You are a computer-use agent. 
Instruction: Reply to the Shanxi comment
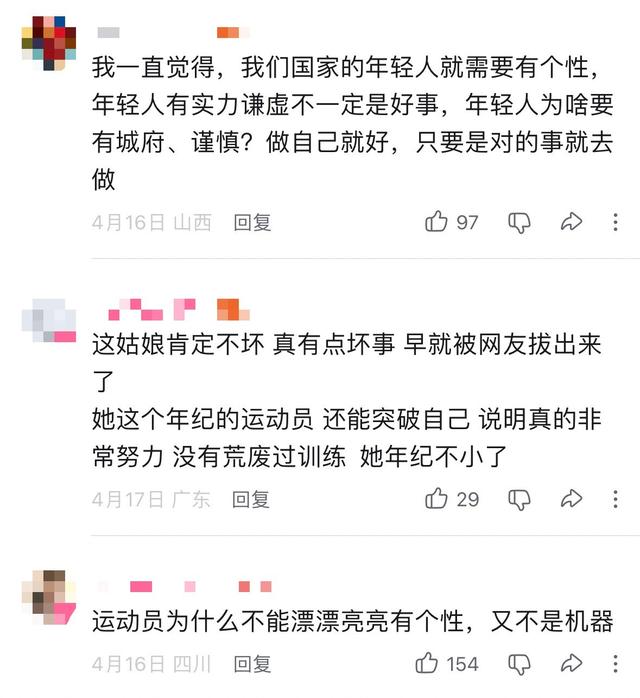coord(252,223)
